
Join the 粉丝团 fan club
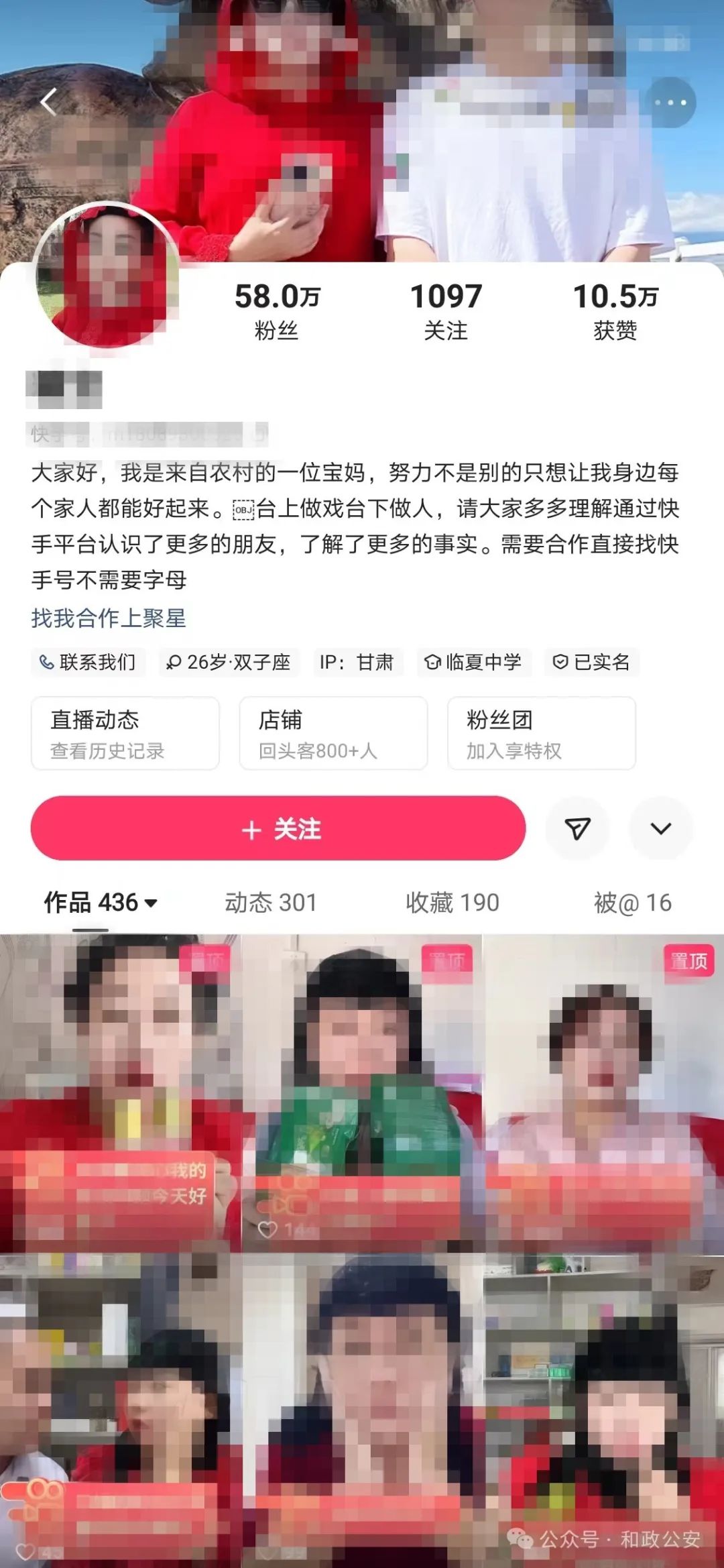tap(542, 733)
